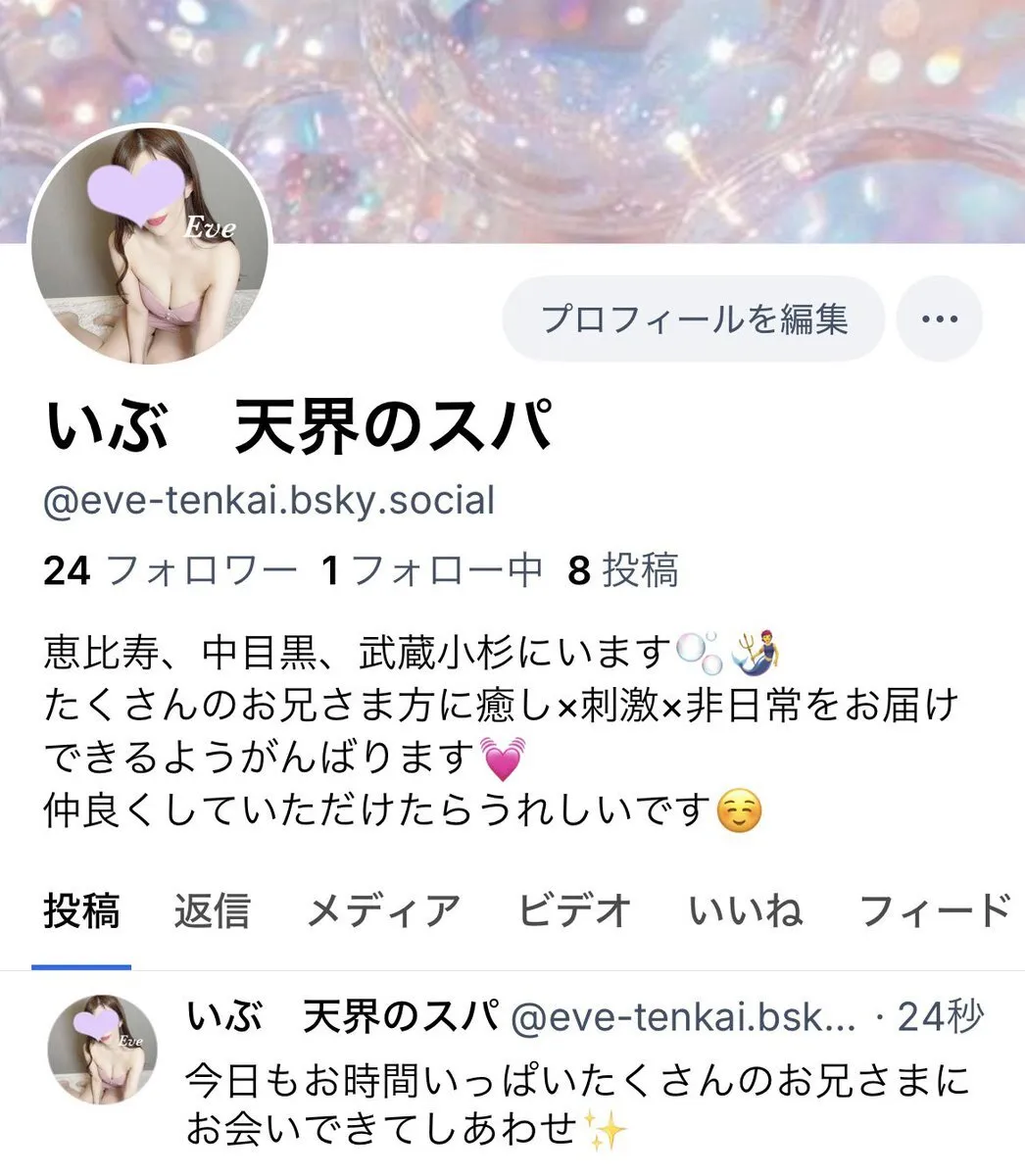The width and height of the screenshot is (1025, 1176).
Task: Open the ビデオ (Video) tab
Action: 573,909
